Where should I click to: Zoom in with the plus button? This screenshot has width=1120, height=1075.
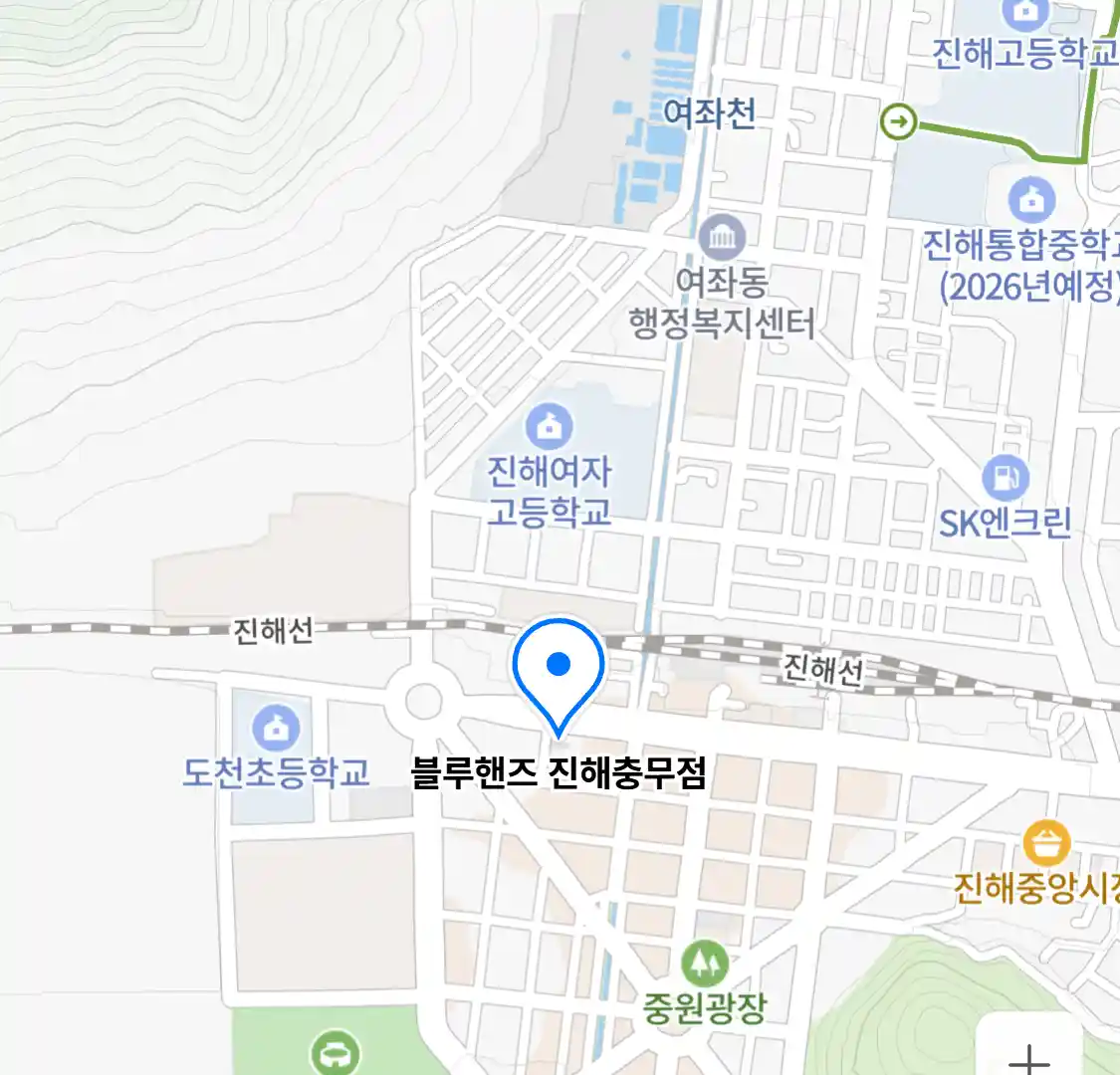click(1028, 1057)
